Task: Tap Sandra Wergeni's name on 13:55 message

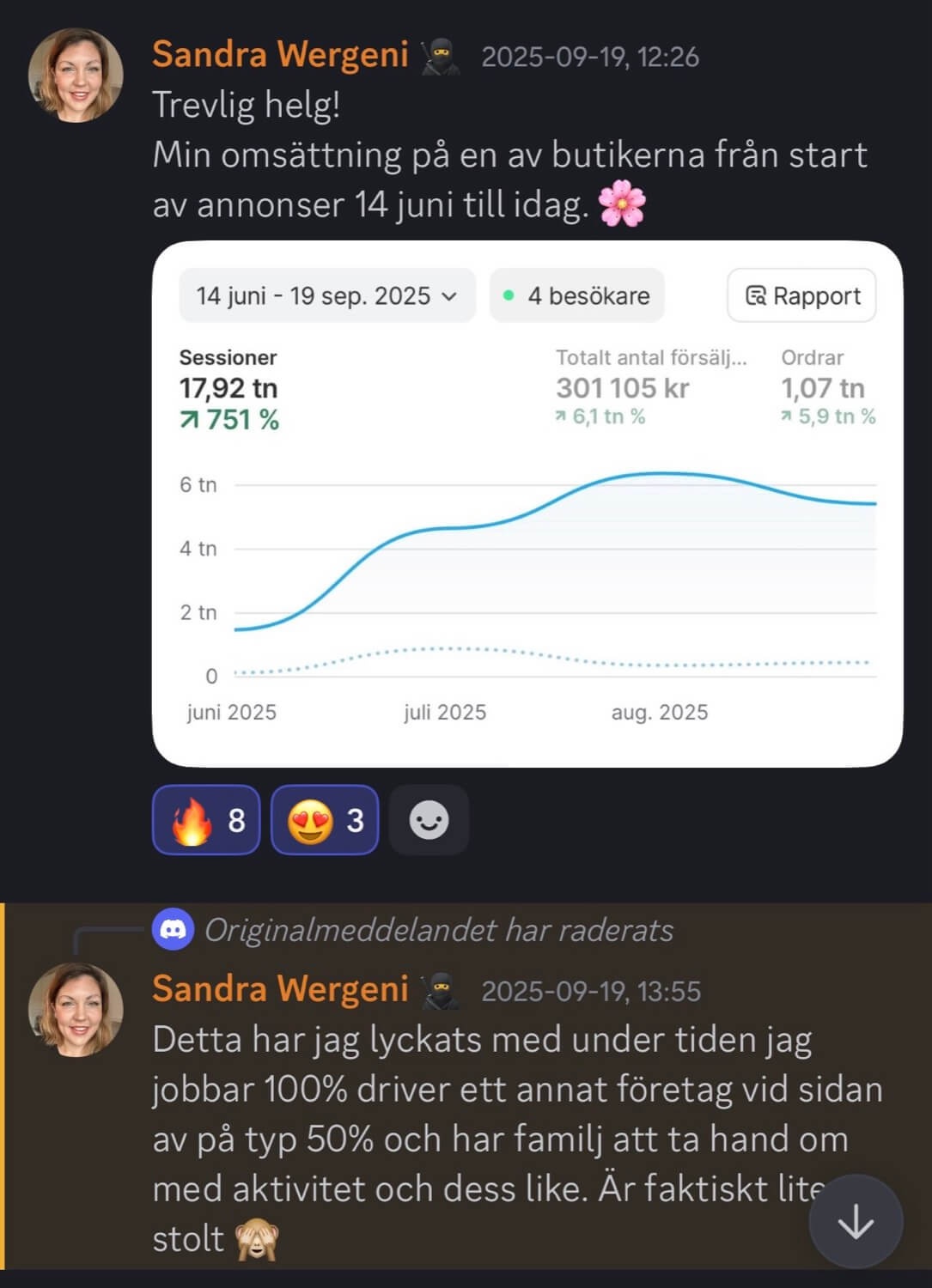Action: pyautogui.click(x=280, y=989)
